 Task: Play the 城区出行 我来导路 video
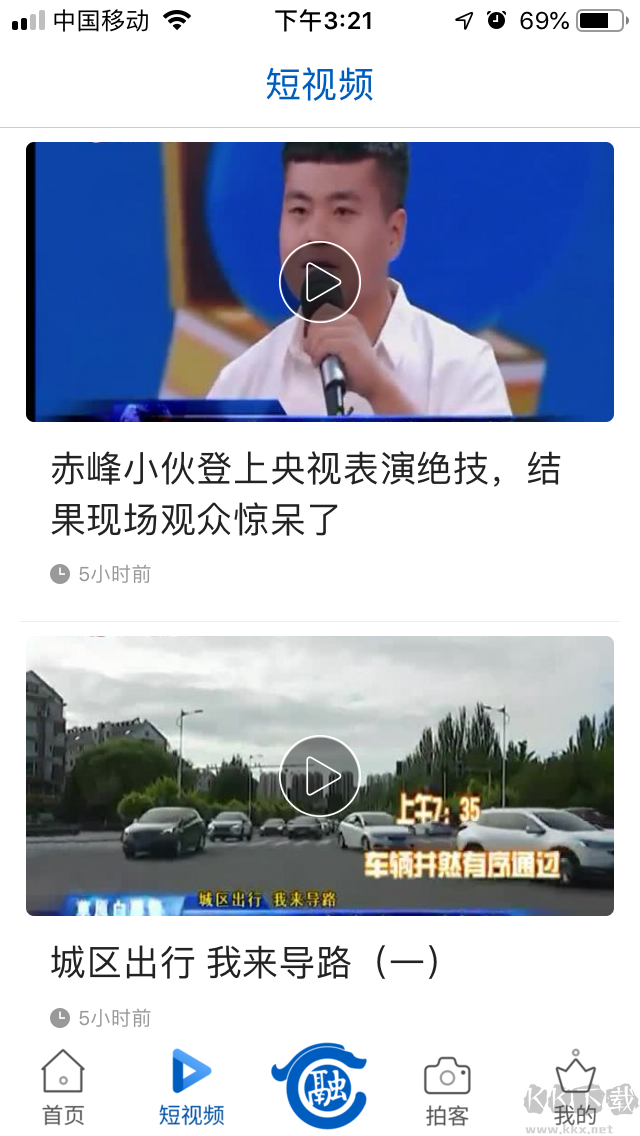[319, 776]
